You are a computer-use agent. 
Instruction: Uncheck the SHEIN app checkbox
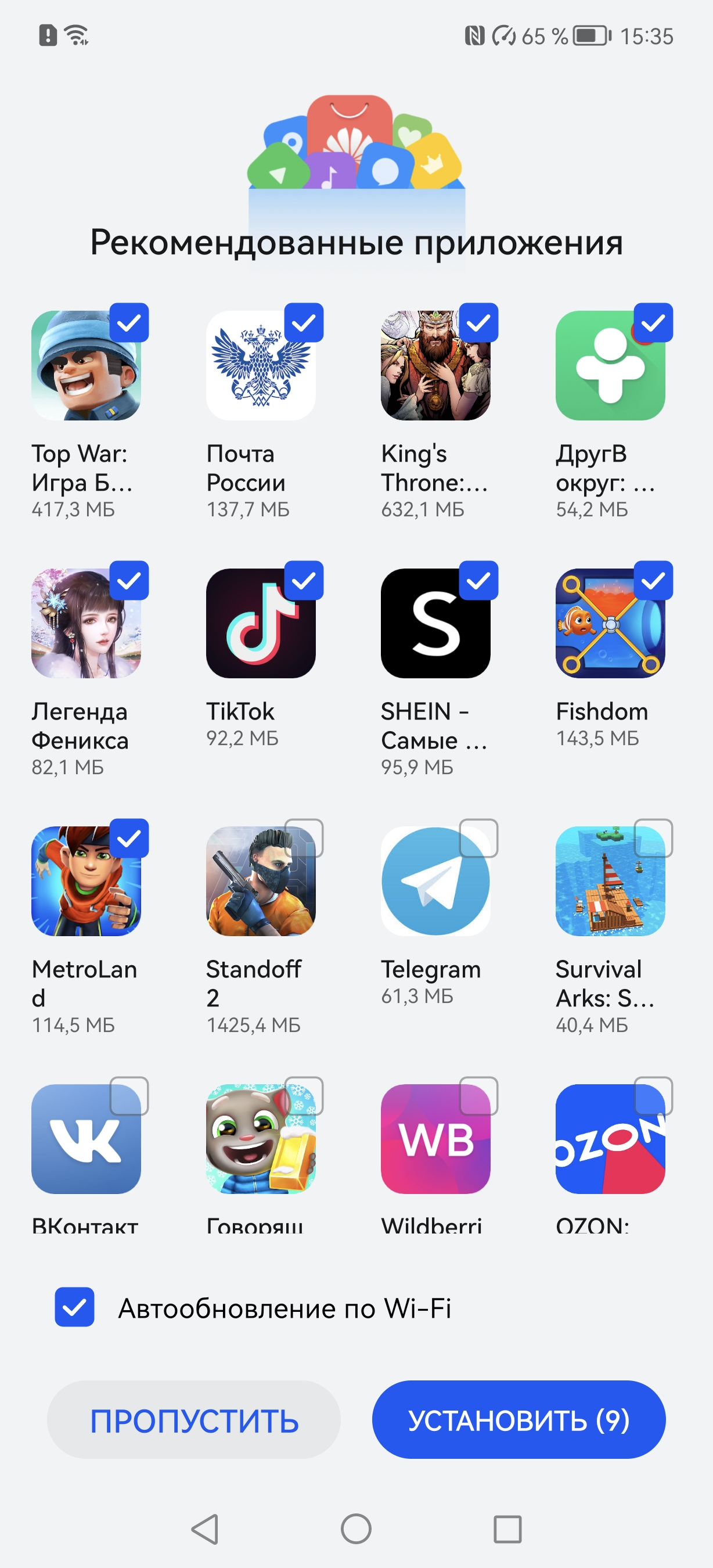tap(478, 581)
